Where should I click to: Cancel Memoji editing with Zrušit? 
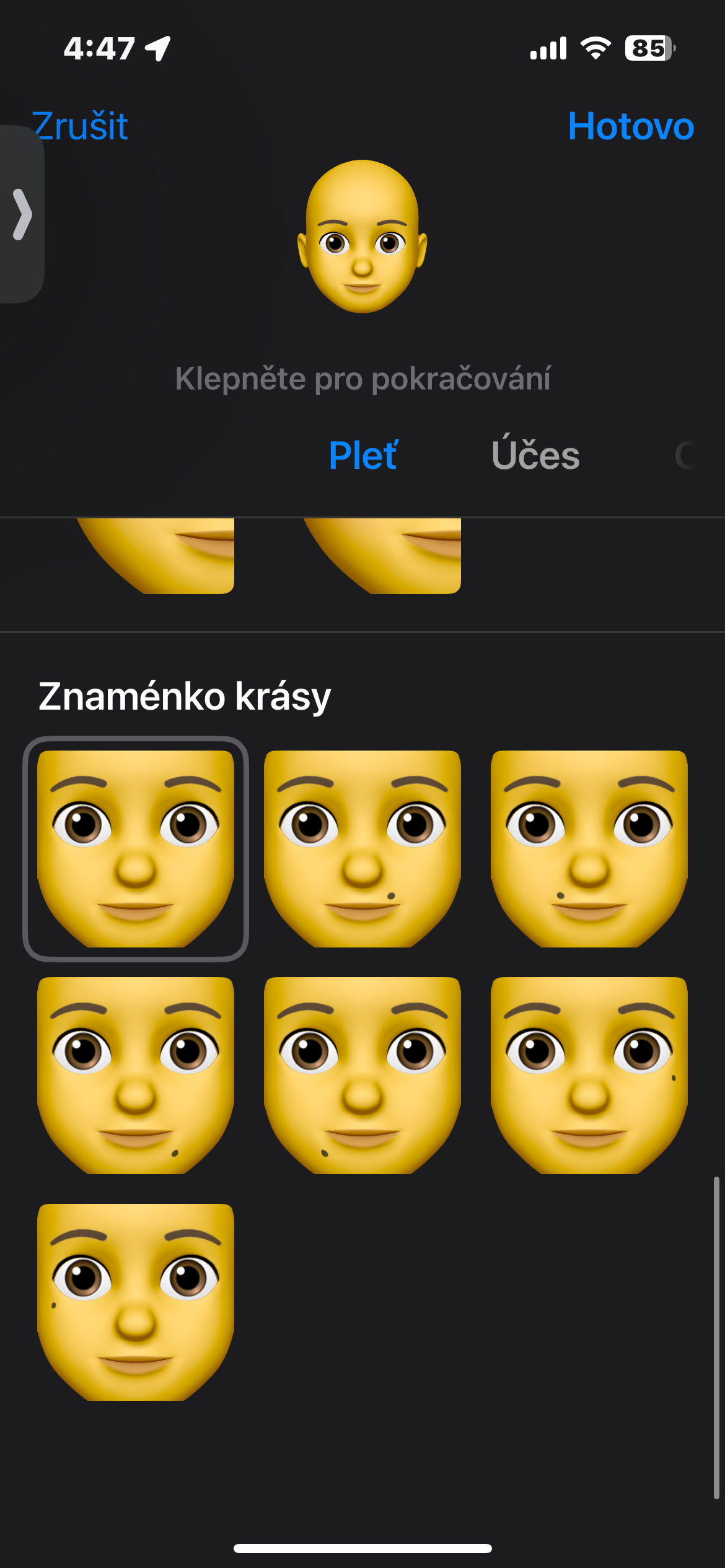pos(81,126)
